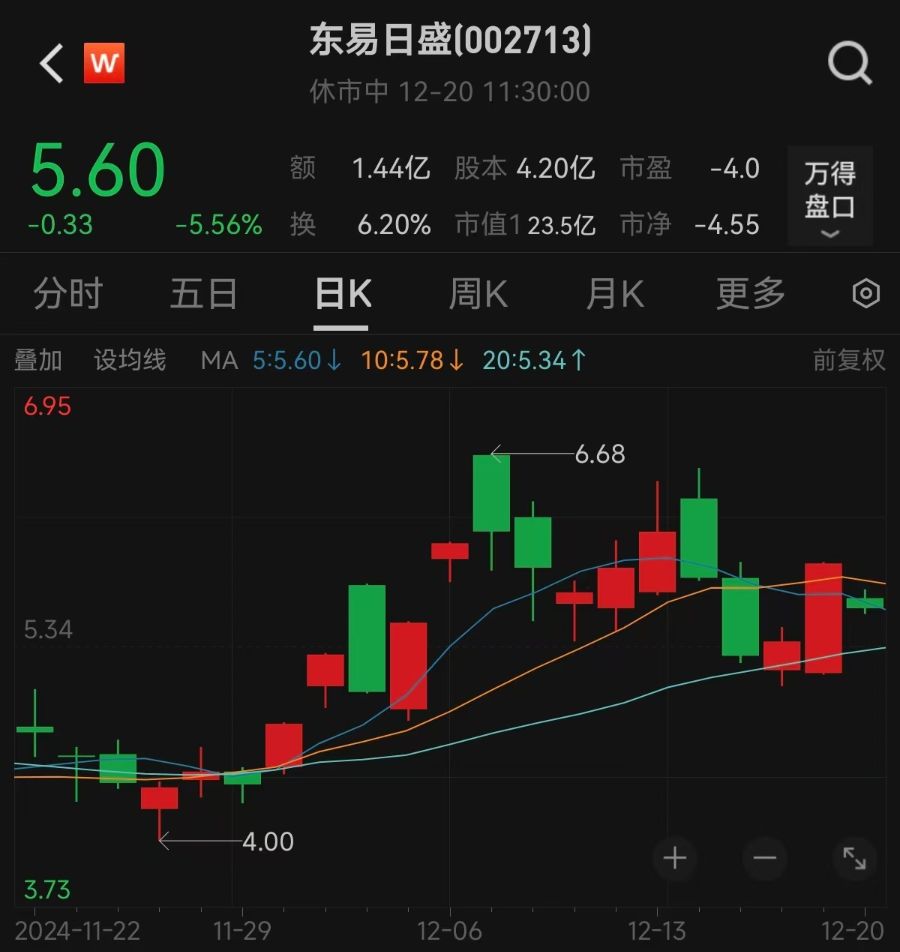Open the Wind app logo icon

click(x=105, y=63)
